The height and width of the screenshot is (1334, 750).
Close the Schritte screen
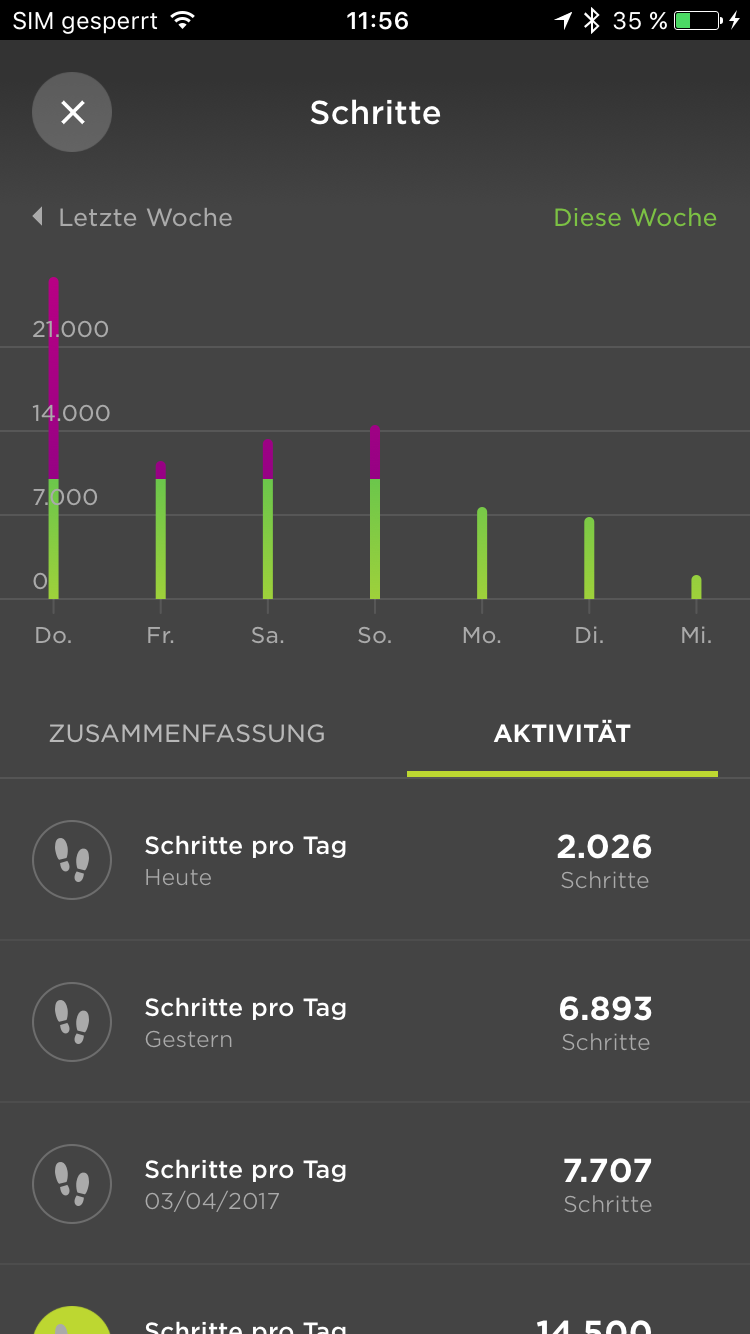[72, 112]
